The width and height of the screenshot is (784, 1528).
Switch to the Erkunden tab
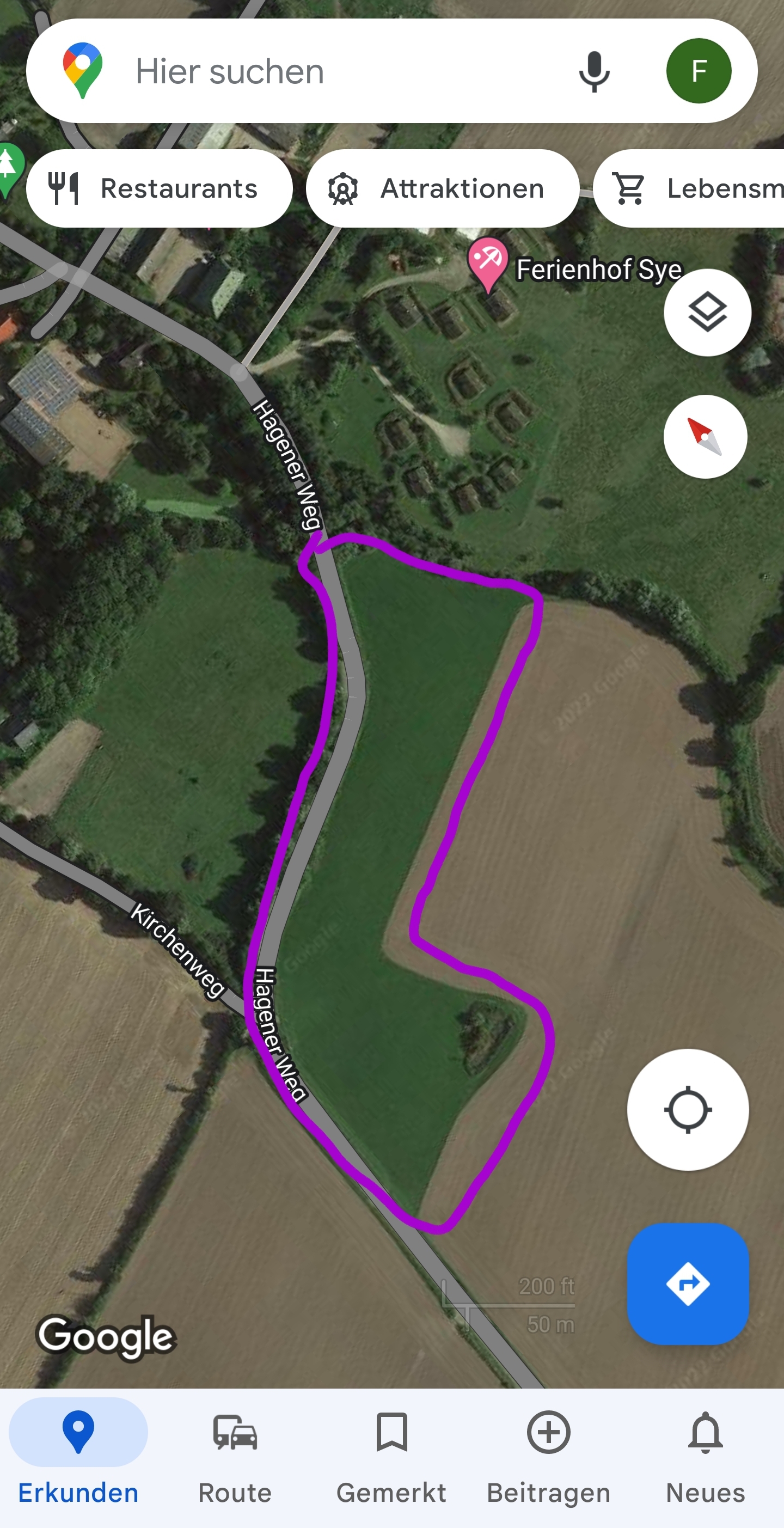pos(78,1456)
